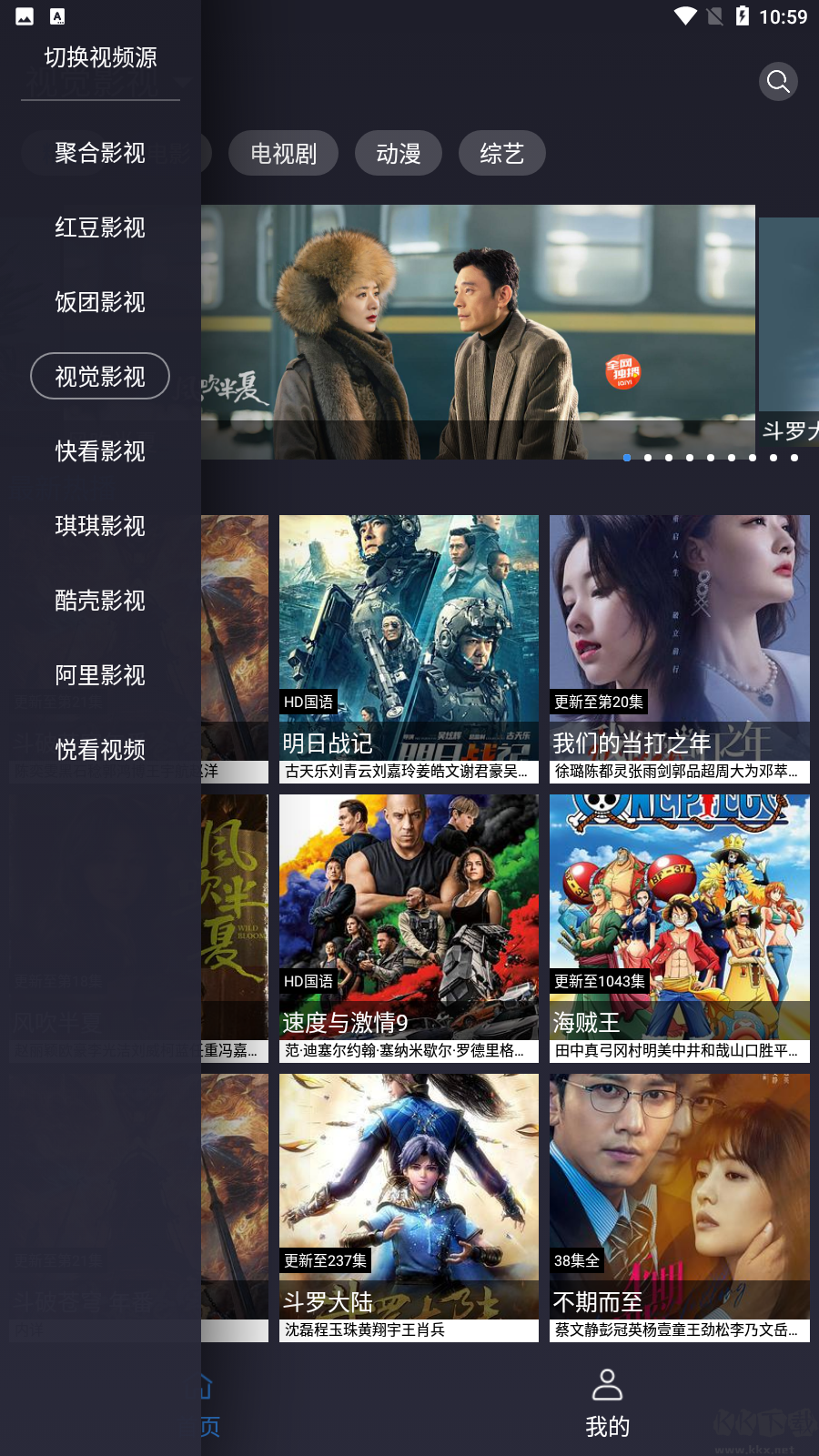Choose 饭团影视 as video source

click(100, 302)
